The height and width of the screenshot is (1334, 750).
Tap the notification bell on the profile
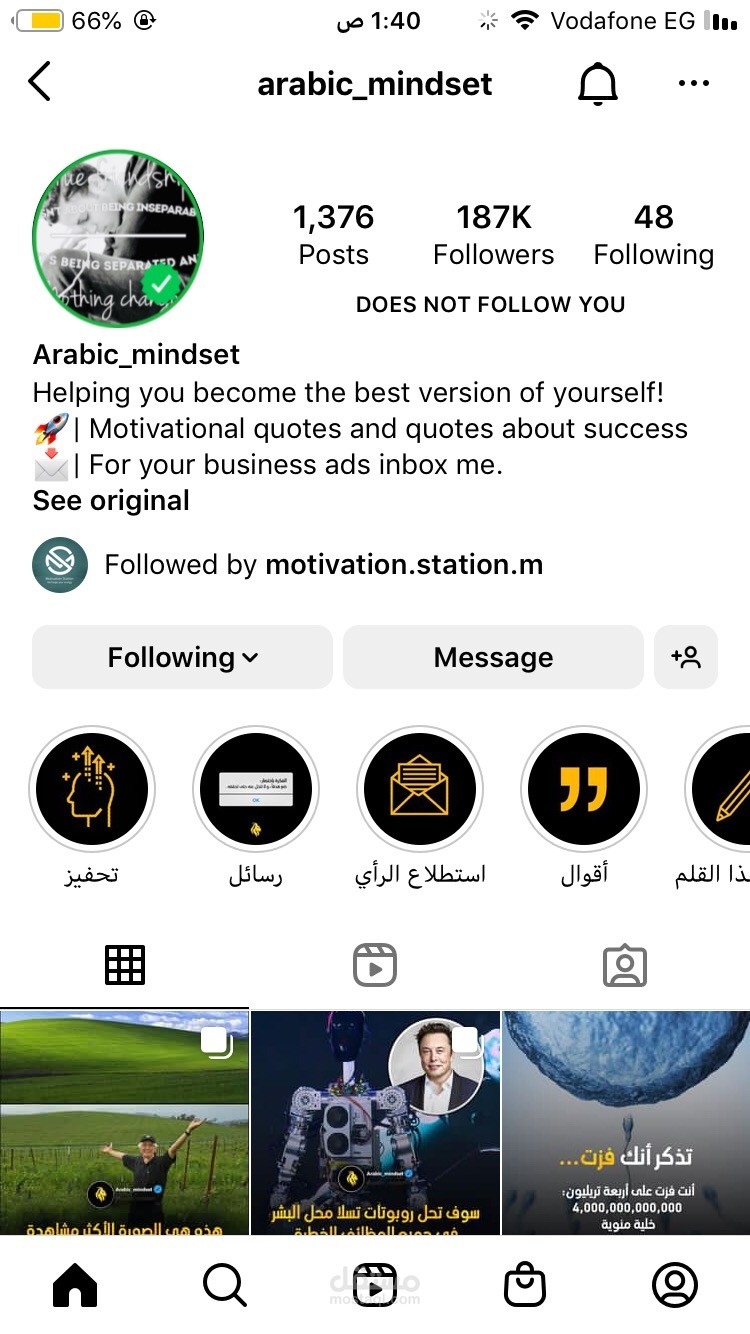(597, 84)
